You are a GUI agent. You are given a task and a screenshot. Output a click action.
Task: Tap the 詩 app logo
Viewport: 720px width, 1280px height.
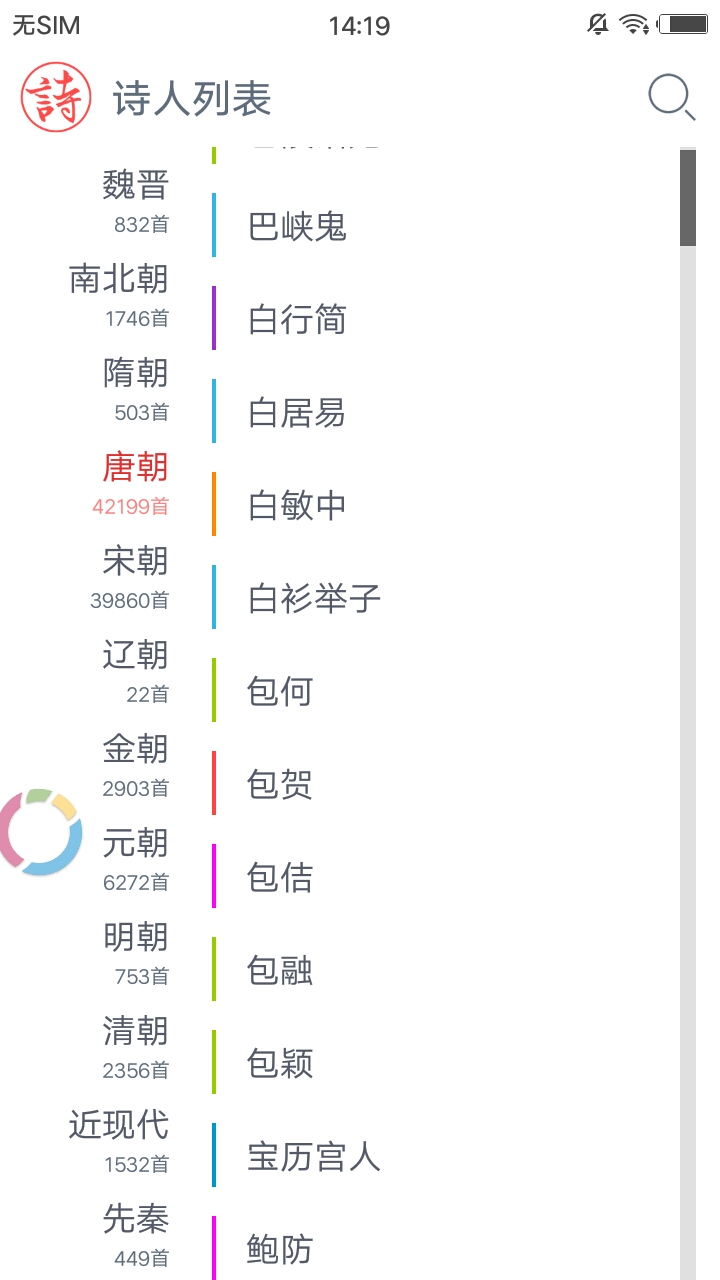tap(56, 97)
